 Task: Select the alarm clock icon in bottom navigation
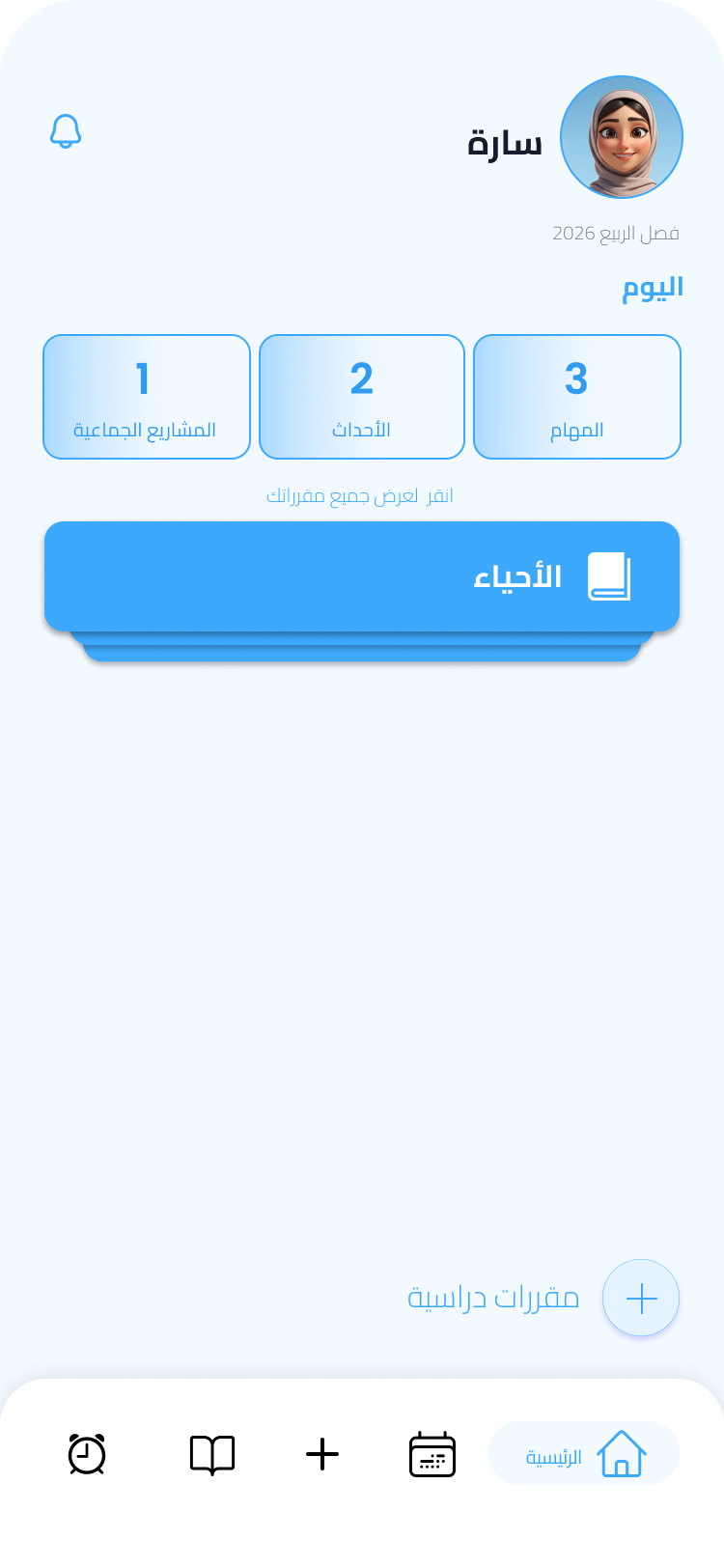click(x=86, y=1454)
